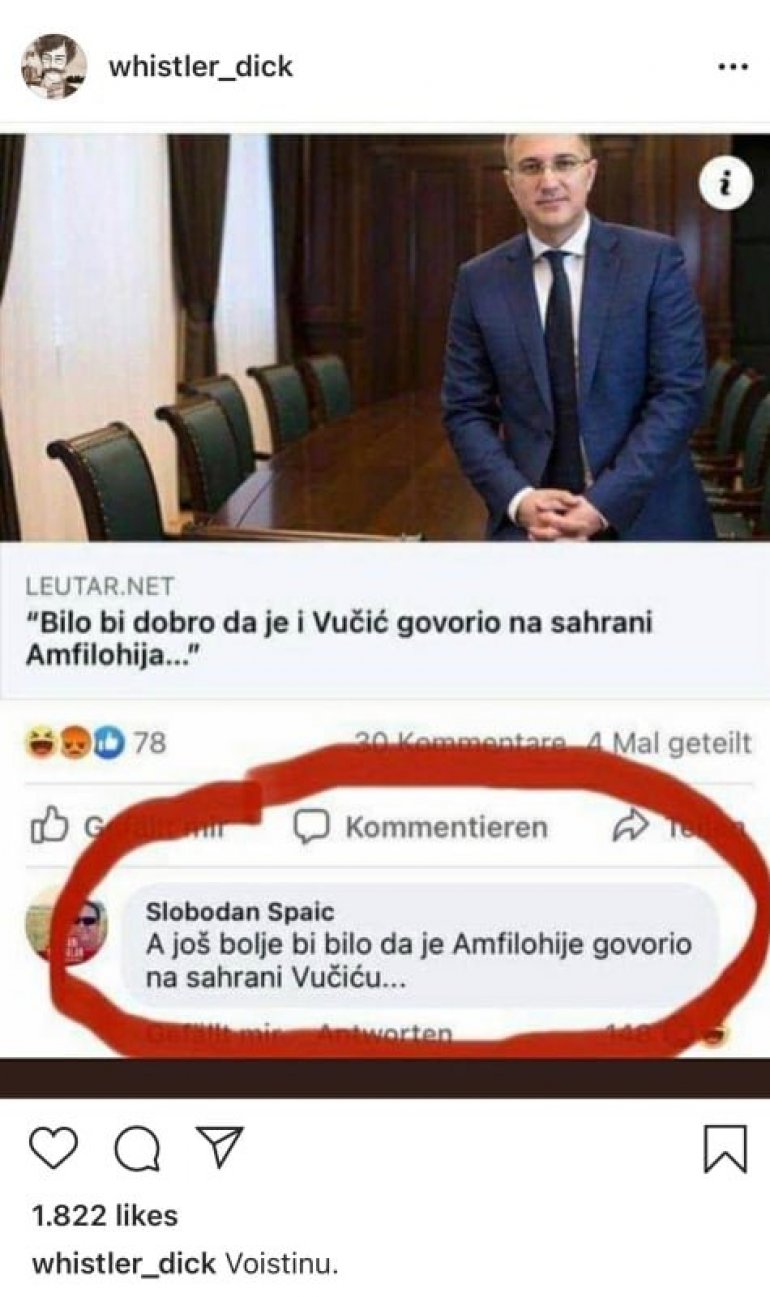Bookmark this post

(x=725, y=1149)
